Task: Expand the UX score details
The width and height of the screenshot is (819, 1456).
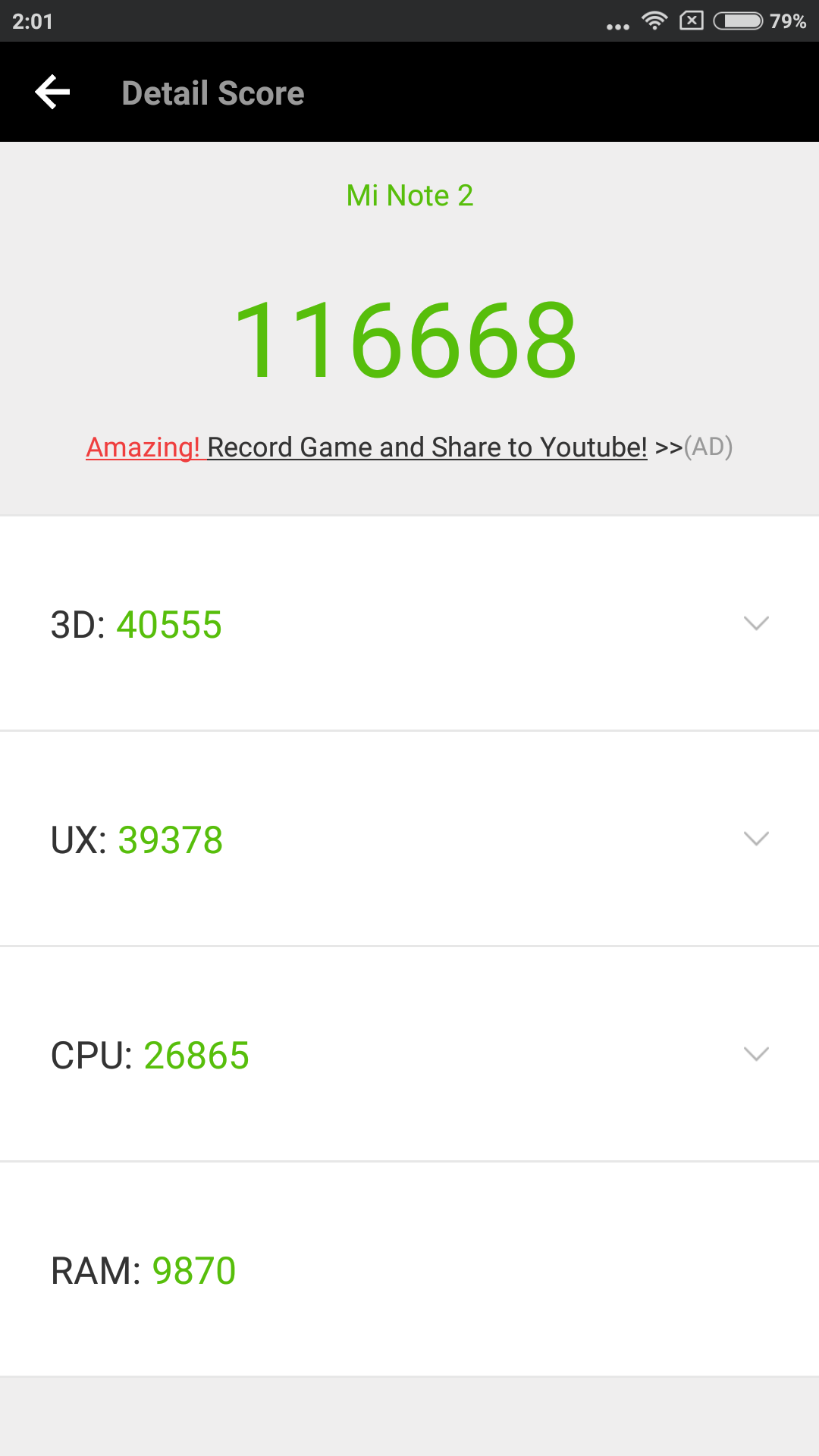Action: pyautogui.click(x=756, y=839)
